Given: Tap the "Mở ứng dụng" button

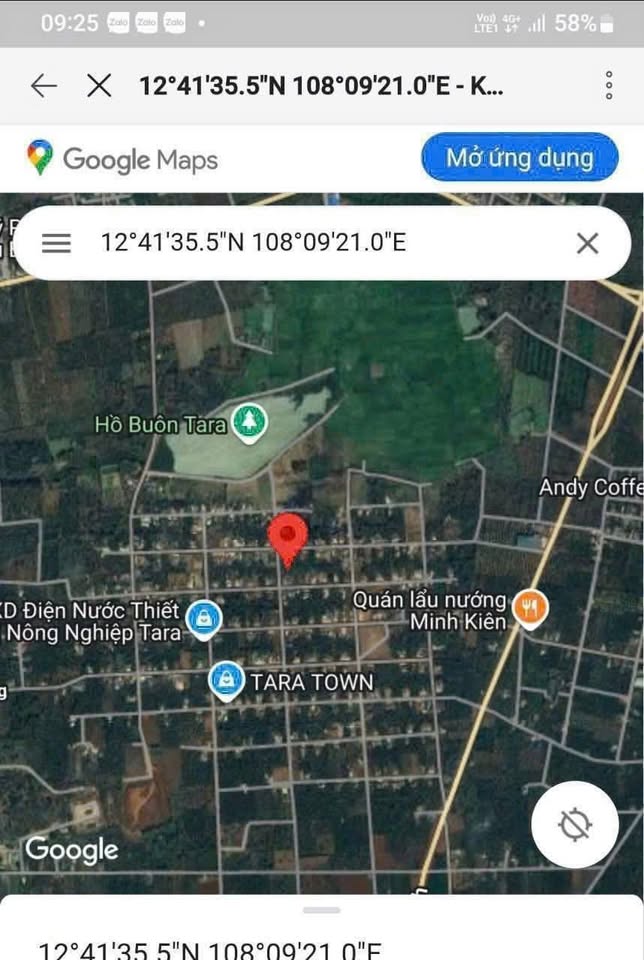Looking at the screenshot, I should (519, 158).
